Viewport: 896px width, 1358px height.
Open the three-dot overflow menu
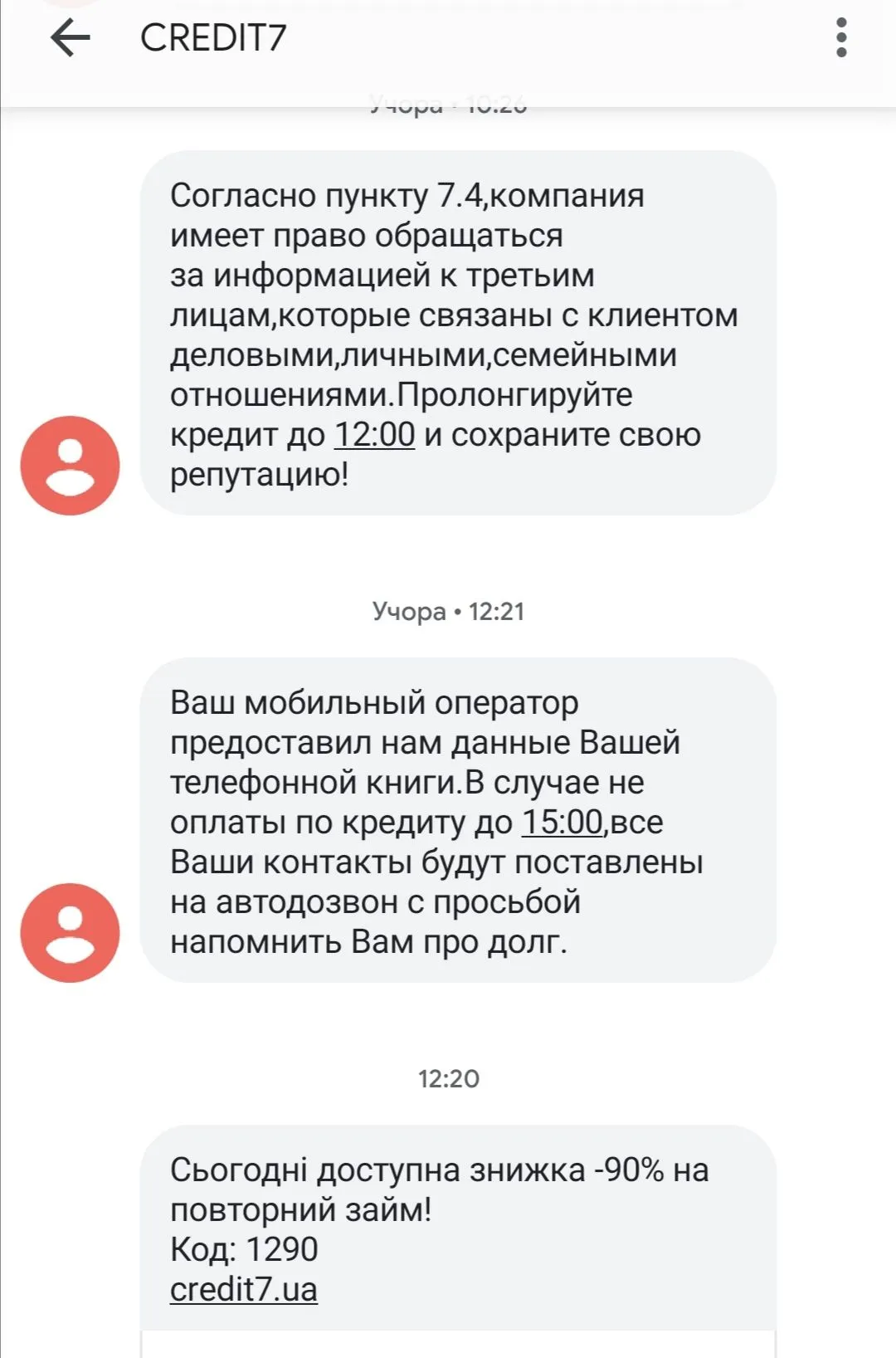point(841,38)
